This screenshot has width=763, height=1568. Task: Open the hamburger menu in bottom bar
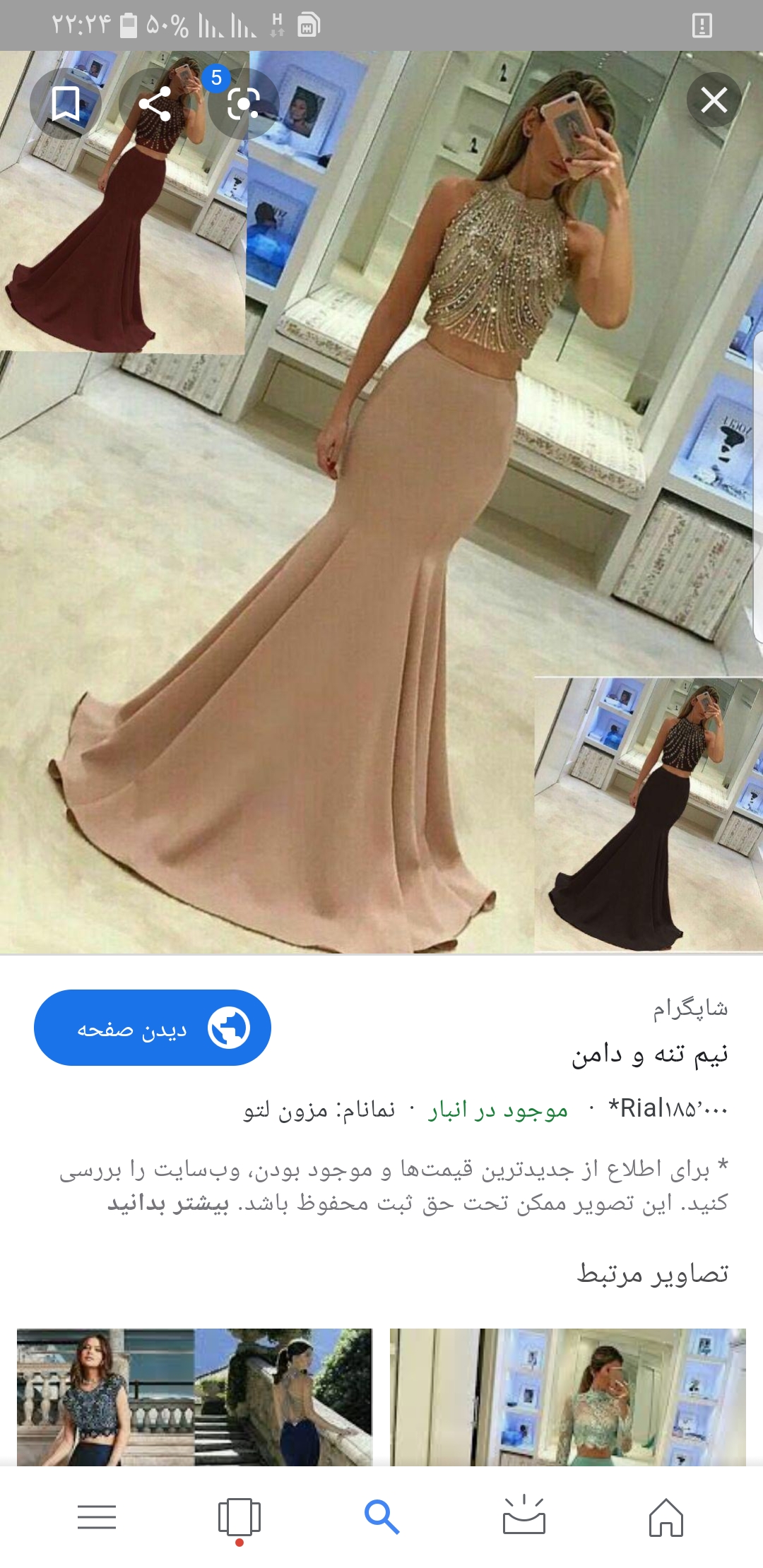coord(97,1516)
